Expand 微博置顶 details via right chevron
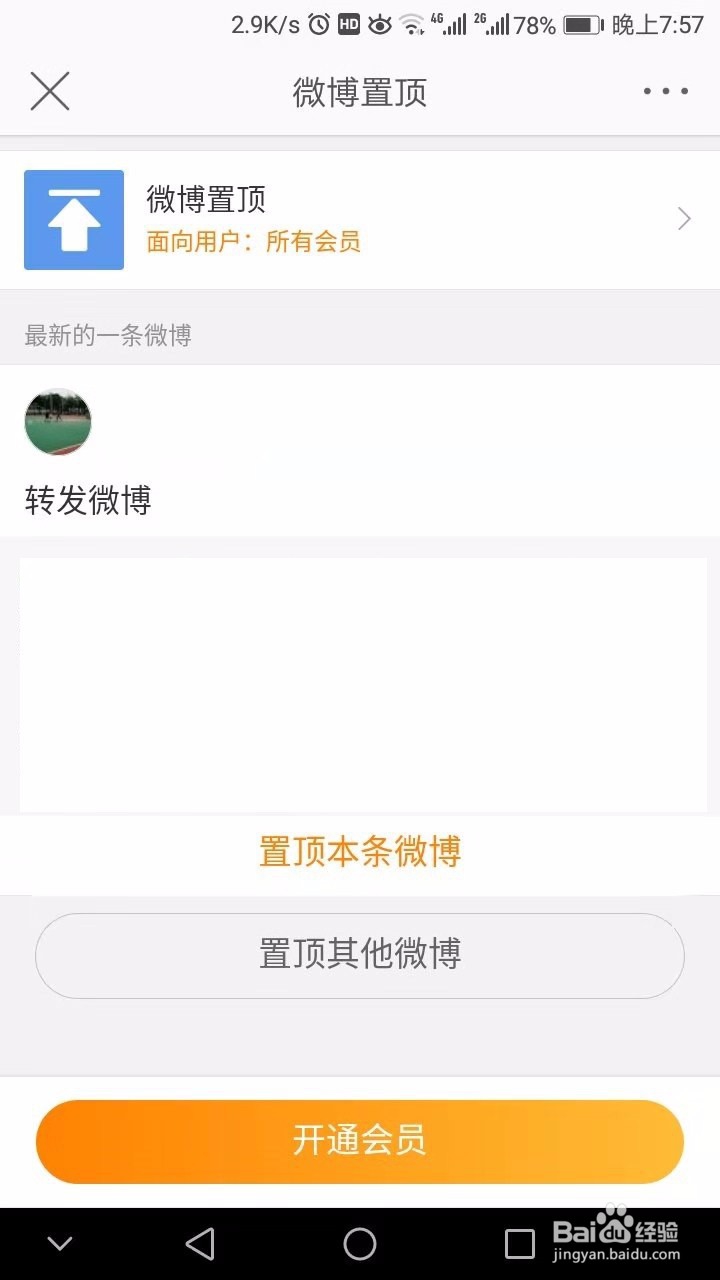This screenshot has height=1280, width=720. tap(683, 219)
